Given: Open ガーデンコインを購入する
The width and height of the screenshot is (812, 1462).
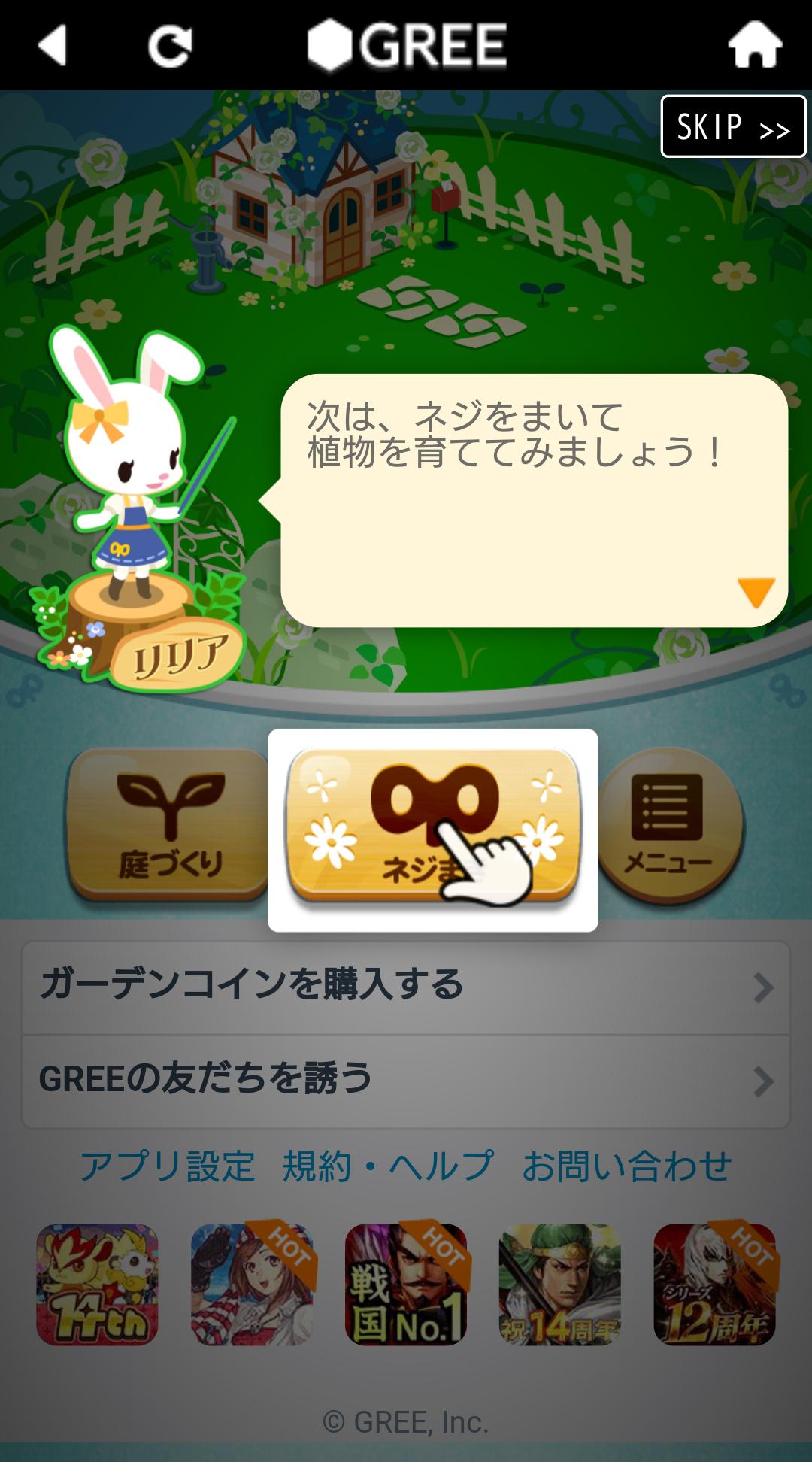Looking at the screenshot, I should pyautogui.click(x=406, y=987).
